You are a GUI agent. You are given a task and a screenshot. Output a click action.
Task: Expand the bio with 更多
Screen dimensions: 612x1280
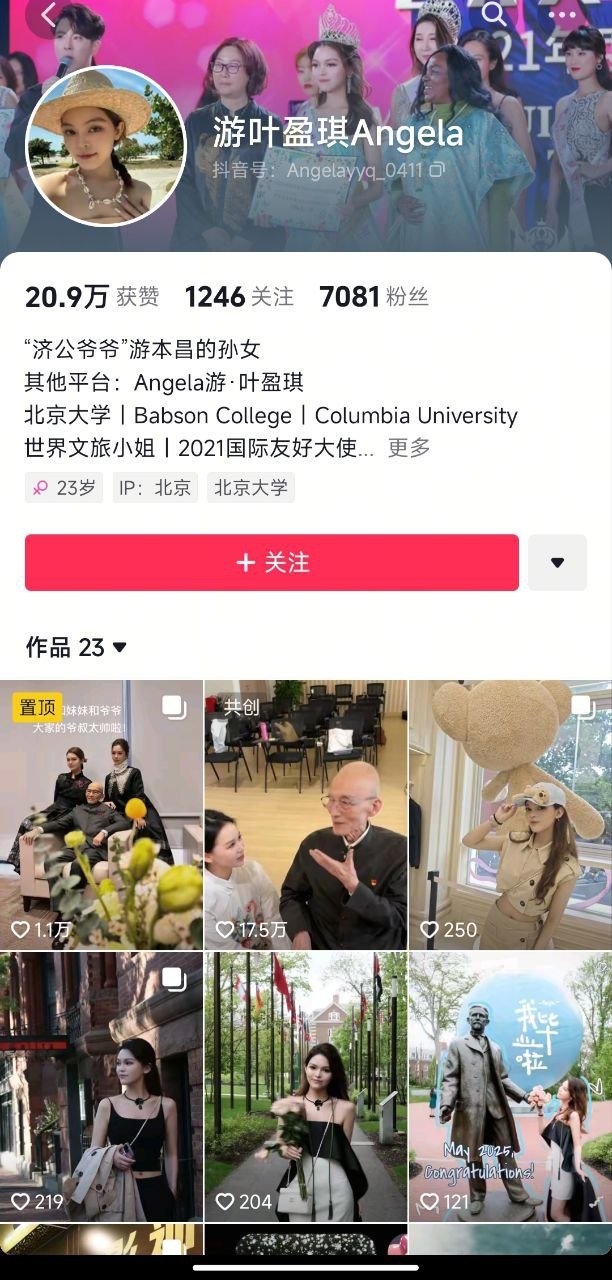(x=409, y=448)
